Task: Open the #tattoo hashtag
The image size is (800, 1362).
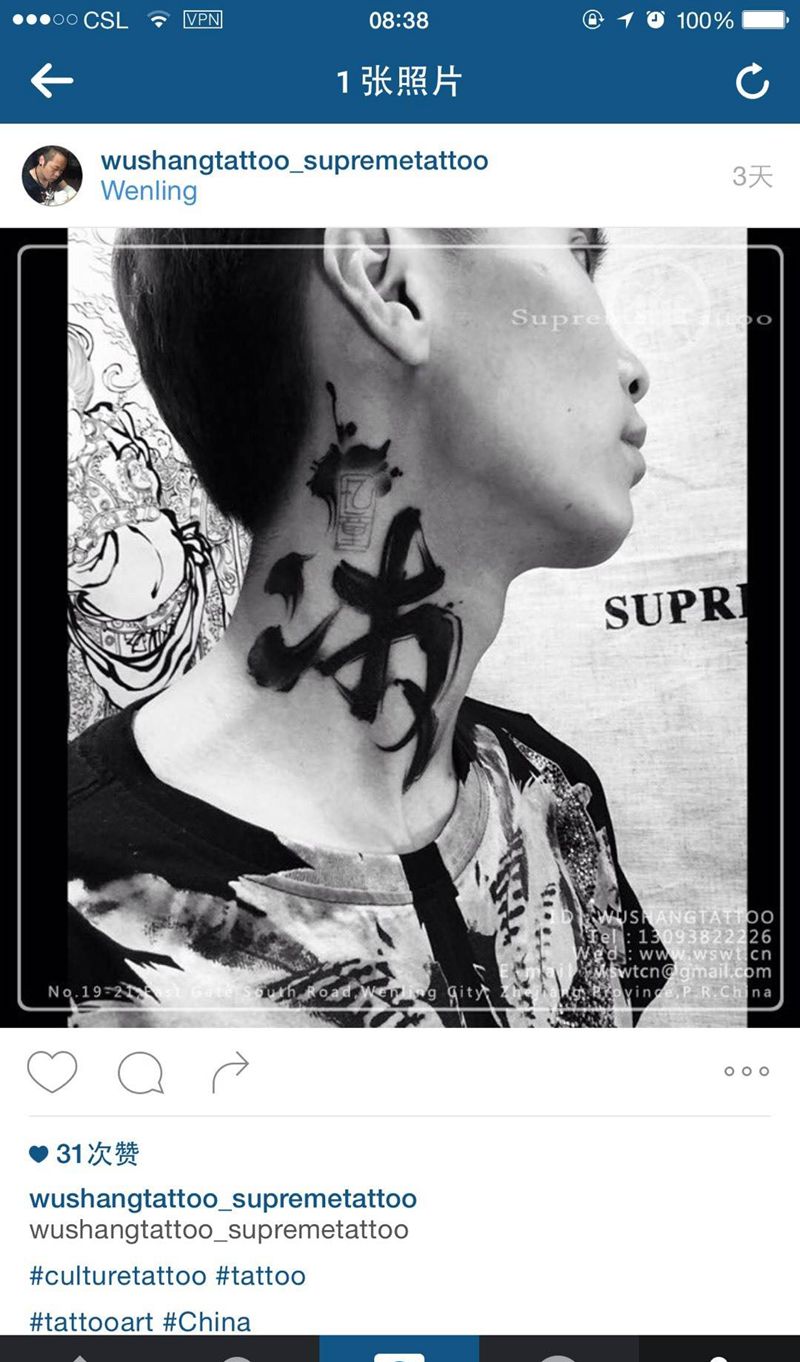Action: point(261,1276)
